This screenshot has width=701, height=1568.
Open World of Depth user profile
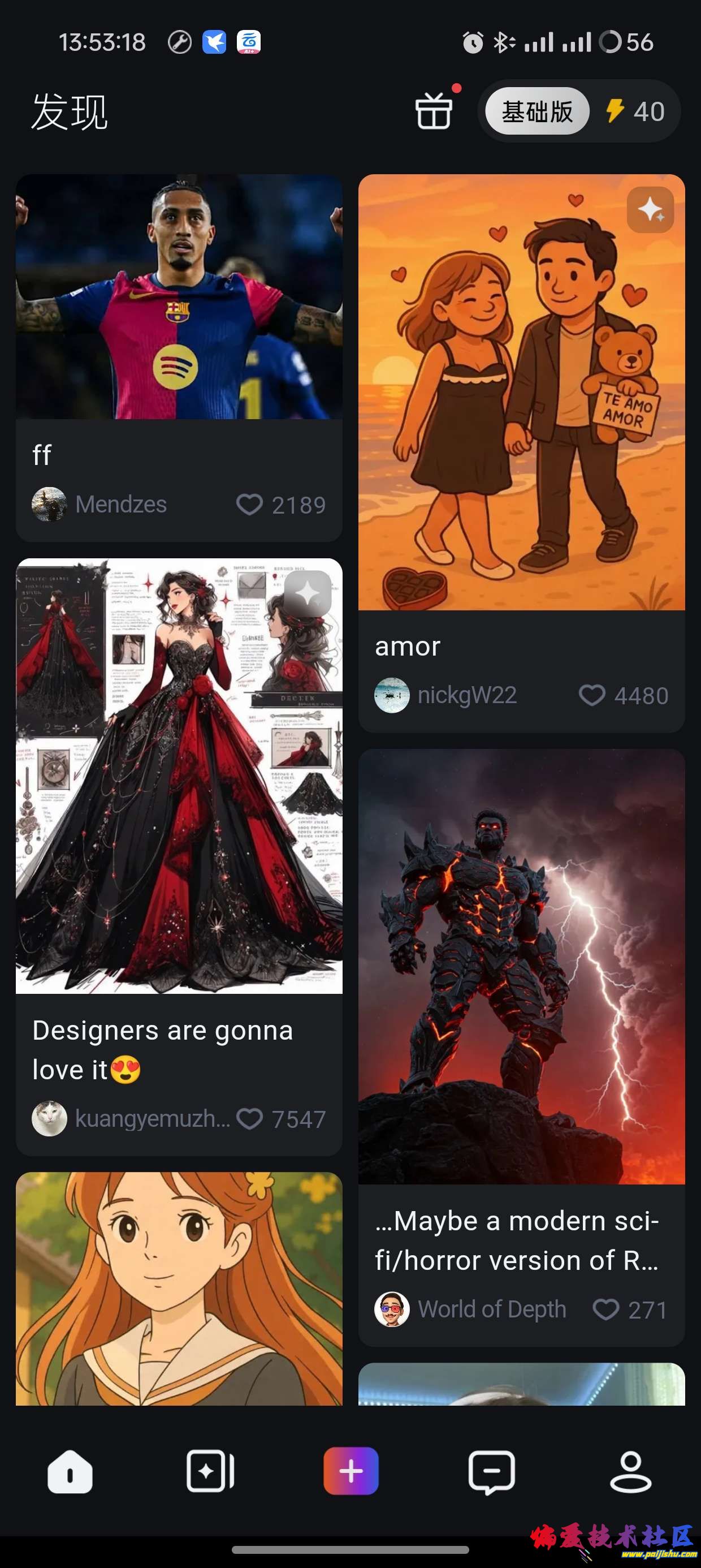click(392, 1309)
